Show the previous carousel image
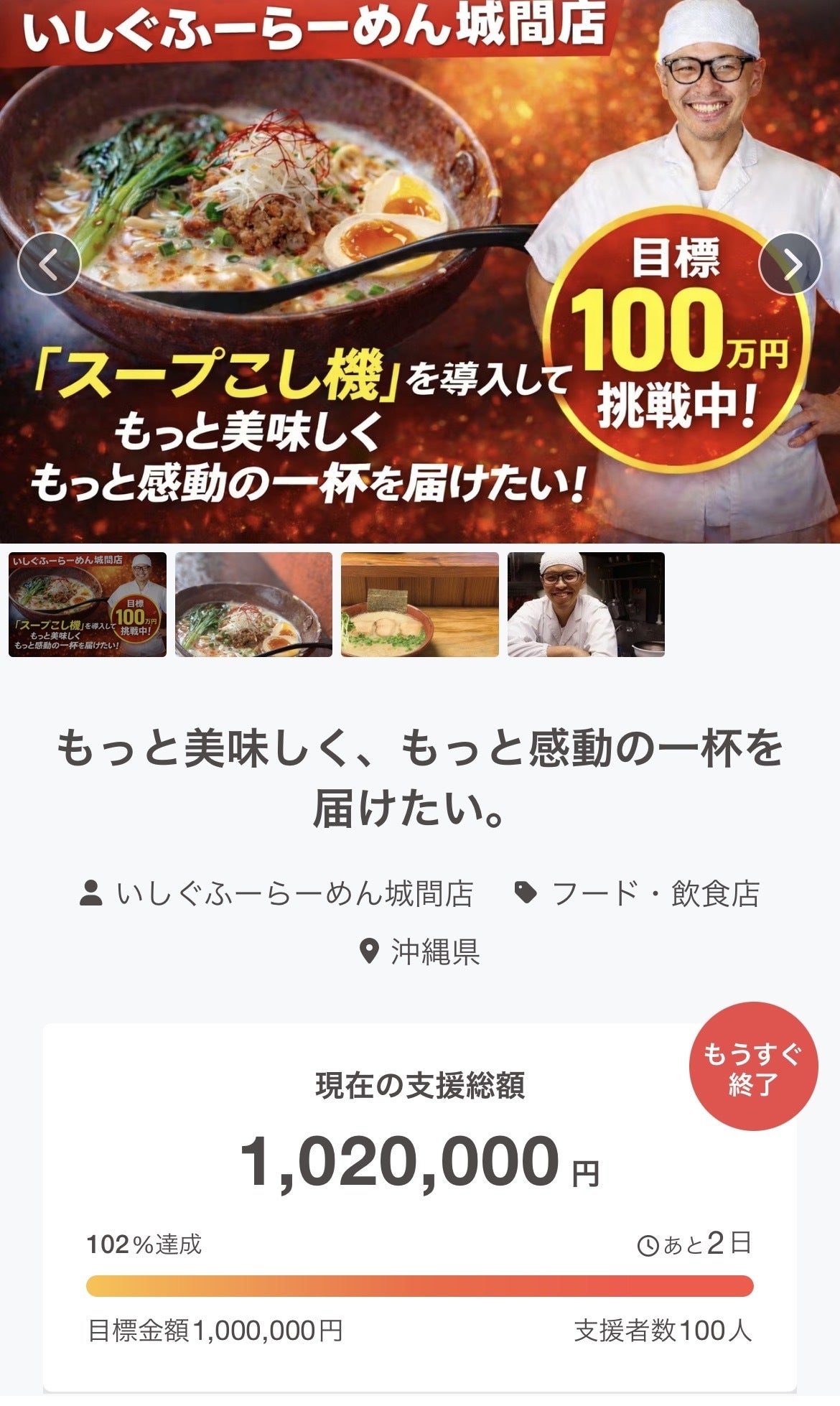The width and height of the screenshot is (840, 1406). 49,264
